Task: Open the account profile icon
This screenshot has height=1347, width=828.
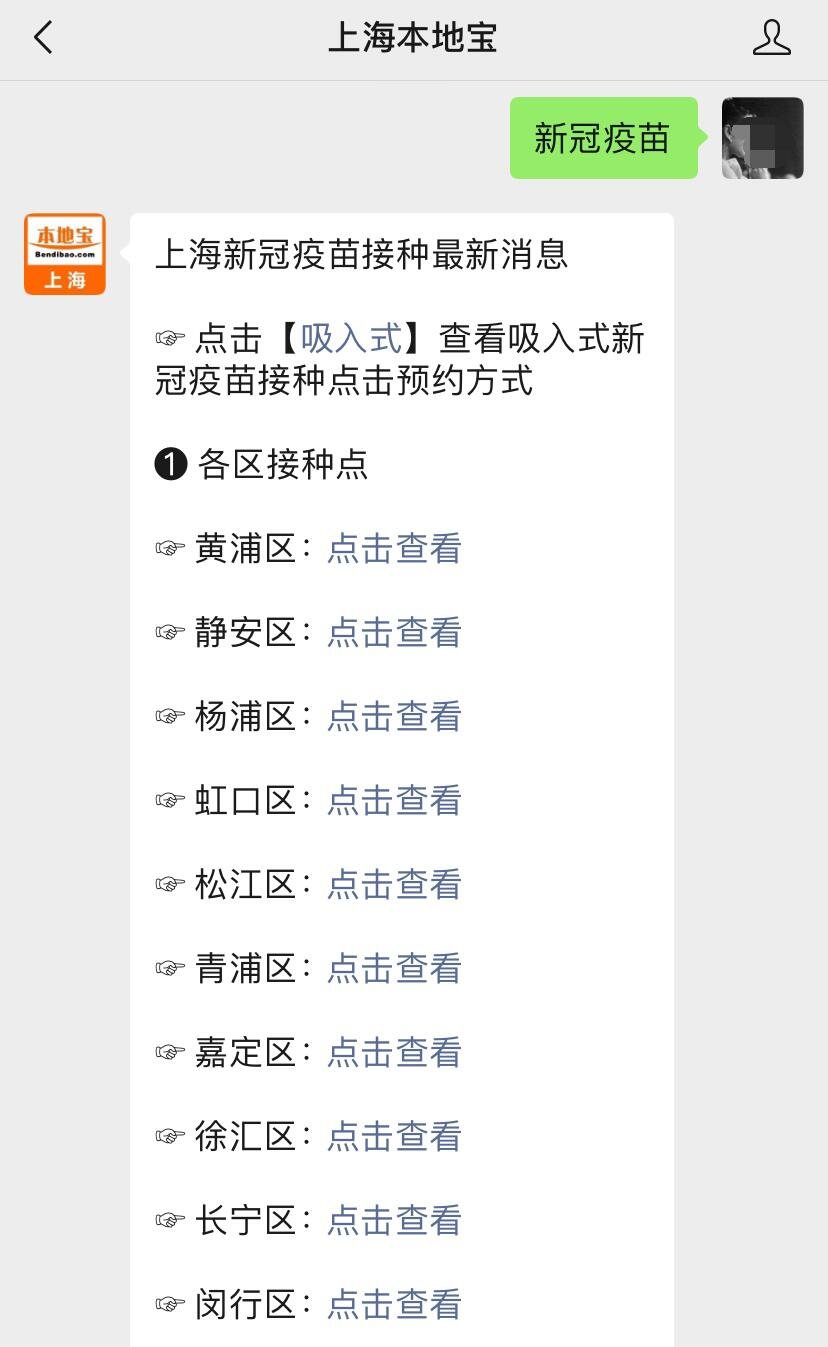Action: (x=771, y=38)
